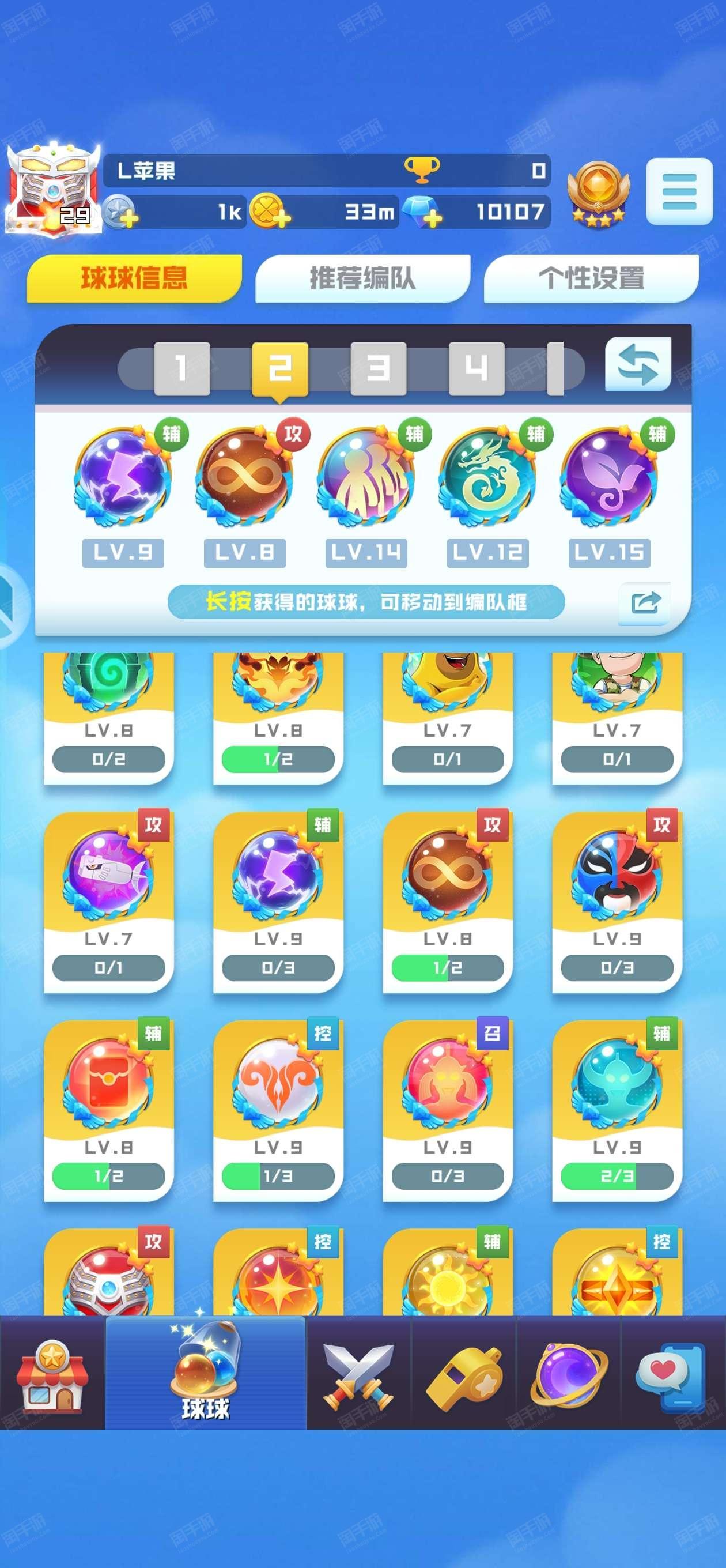
Task: Open the red envelope ball card
Action: click(x=109, y=1109)
